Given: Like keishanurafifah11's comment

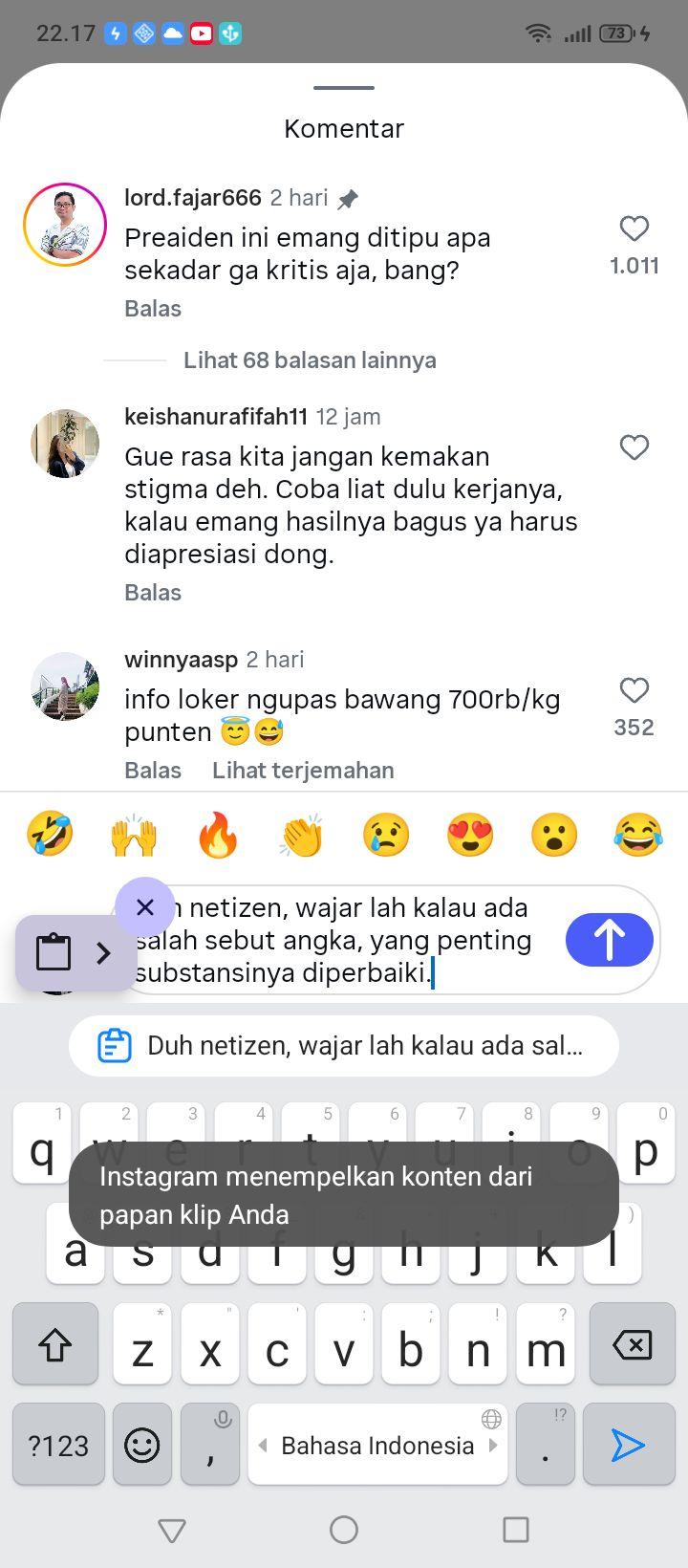Looking at the screenshot, I should click(634, 447).
